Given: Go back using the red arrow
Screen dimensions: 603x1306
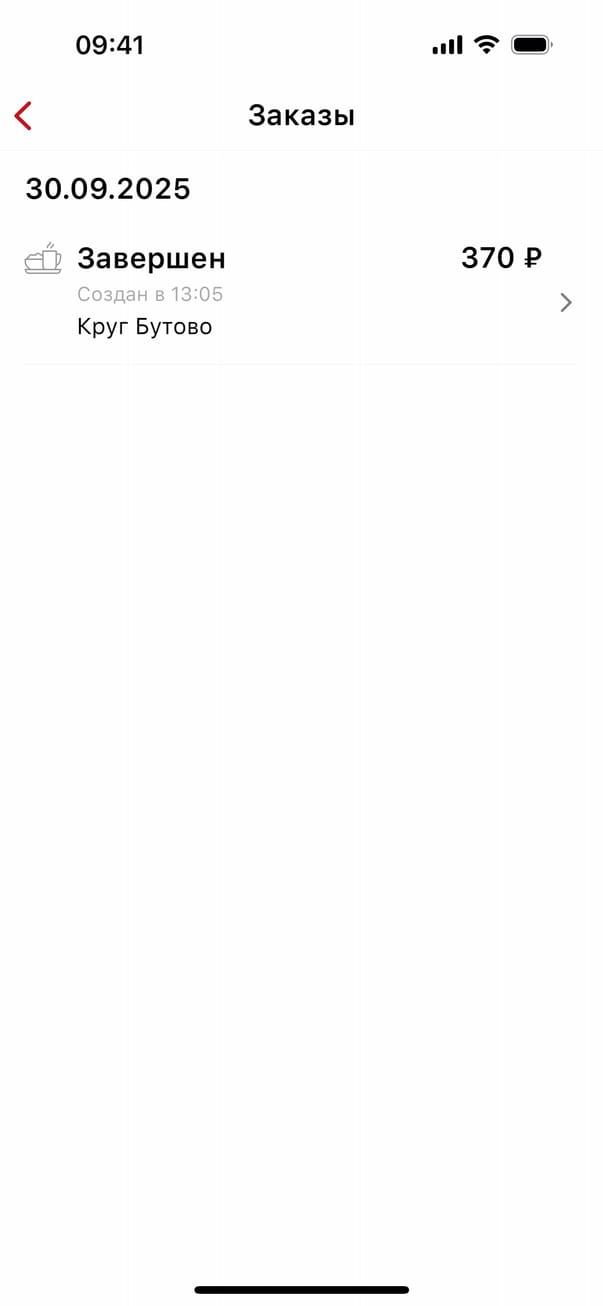Looking at the screenshot, I should tap(24, 116).
